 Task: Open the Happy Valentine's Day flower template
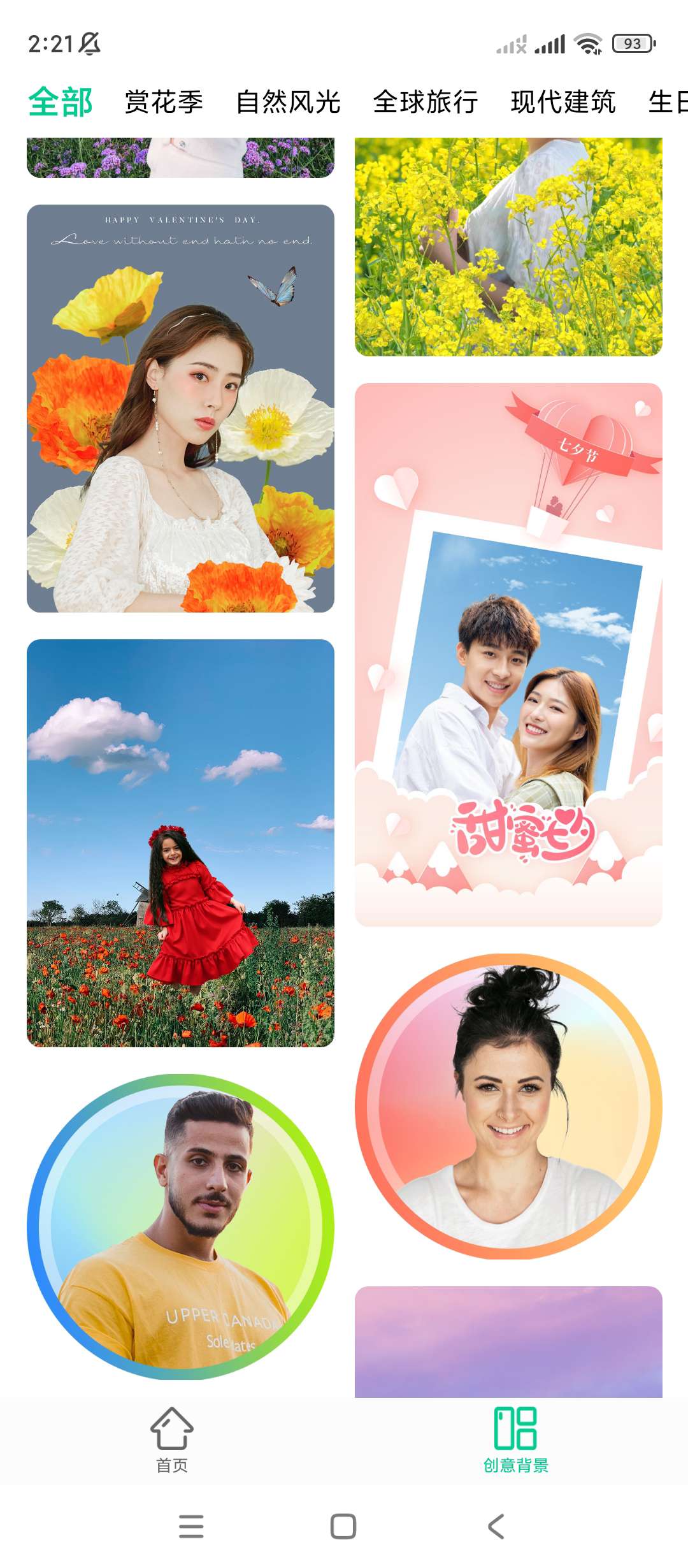click(x=180, y=408)
